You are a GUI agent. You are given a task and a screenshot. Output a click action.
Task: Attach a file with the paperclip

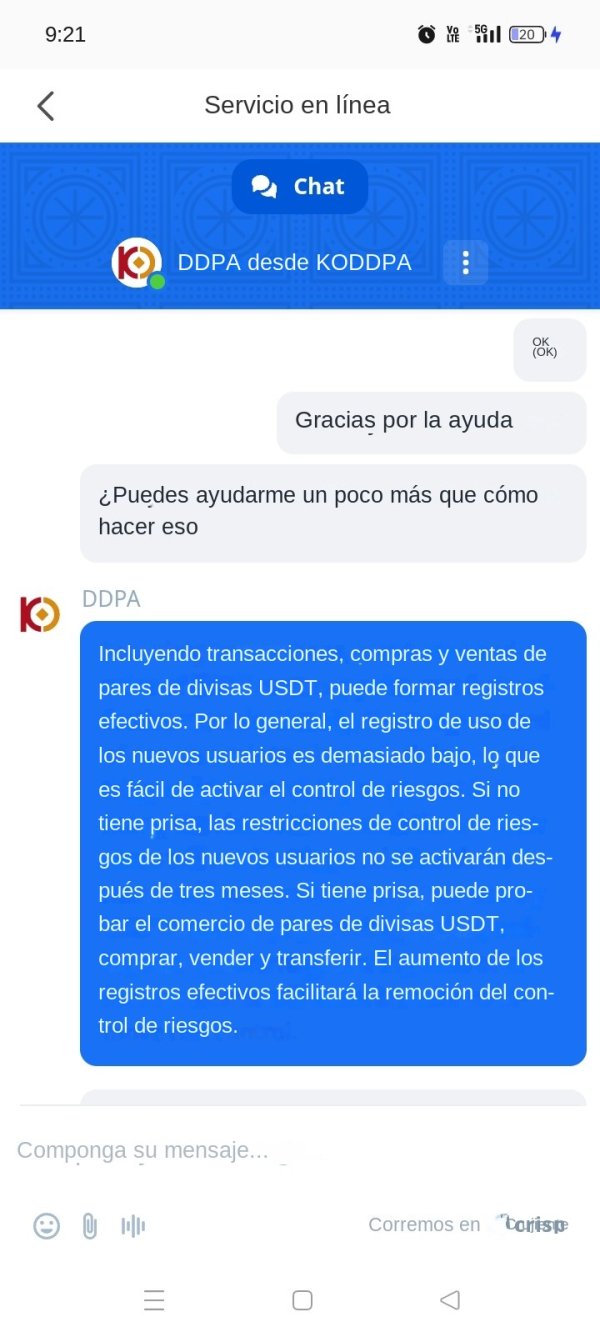(x=90, y=1225)
